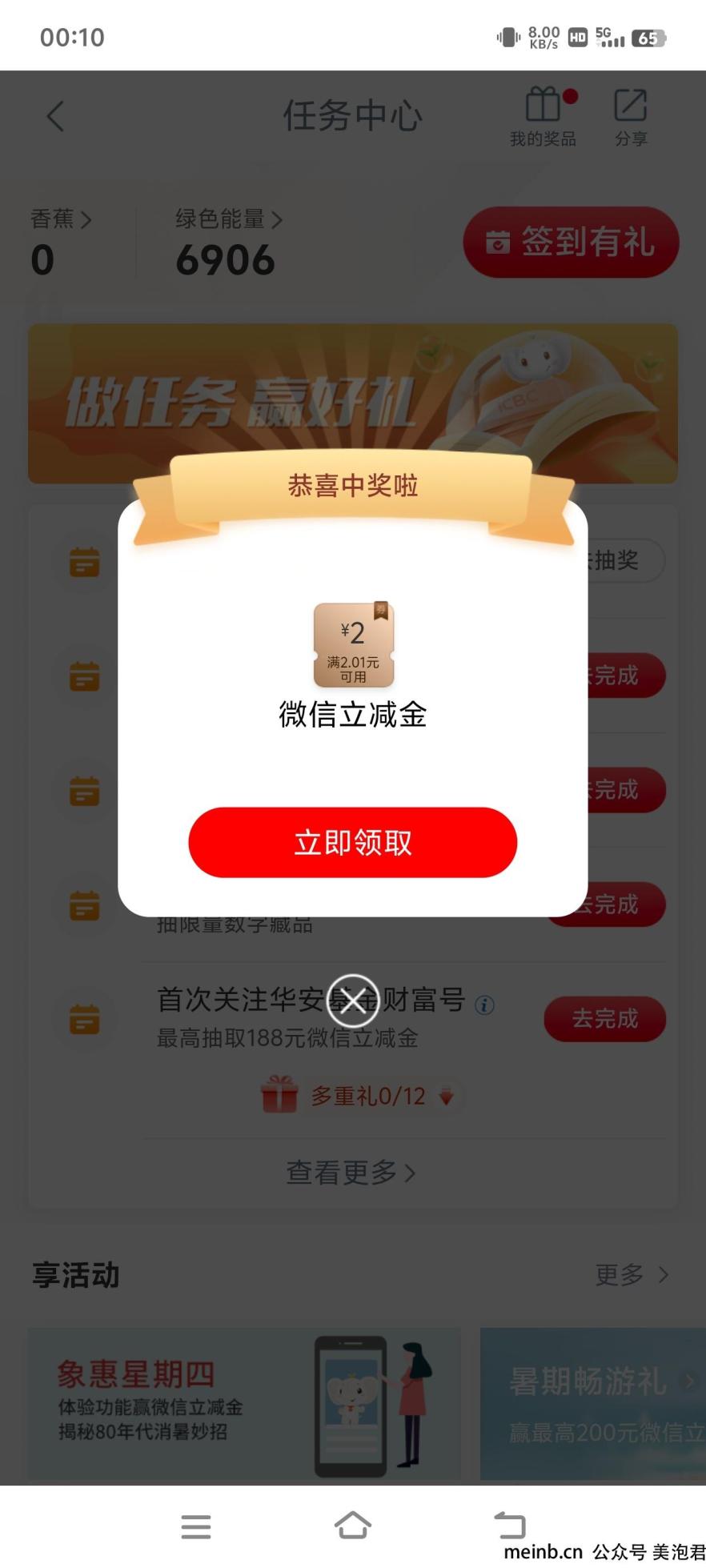Open the recent apps menu
Screen dimensions: 706x1568
pyautogui.click(x=196, y=1526)
